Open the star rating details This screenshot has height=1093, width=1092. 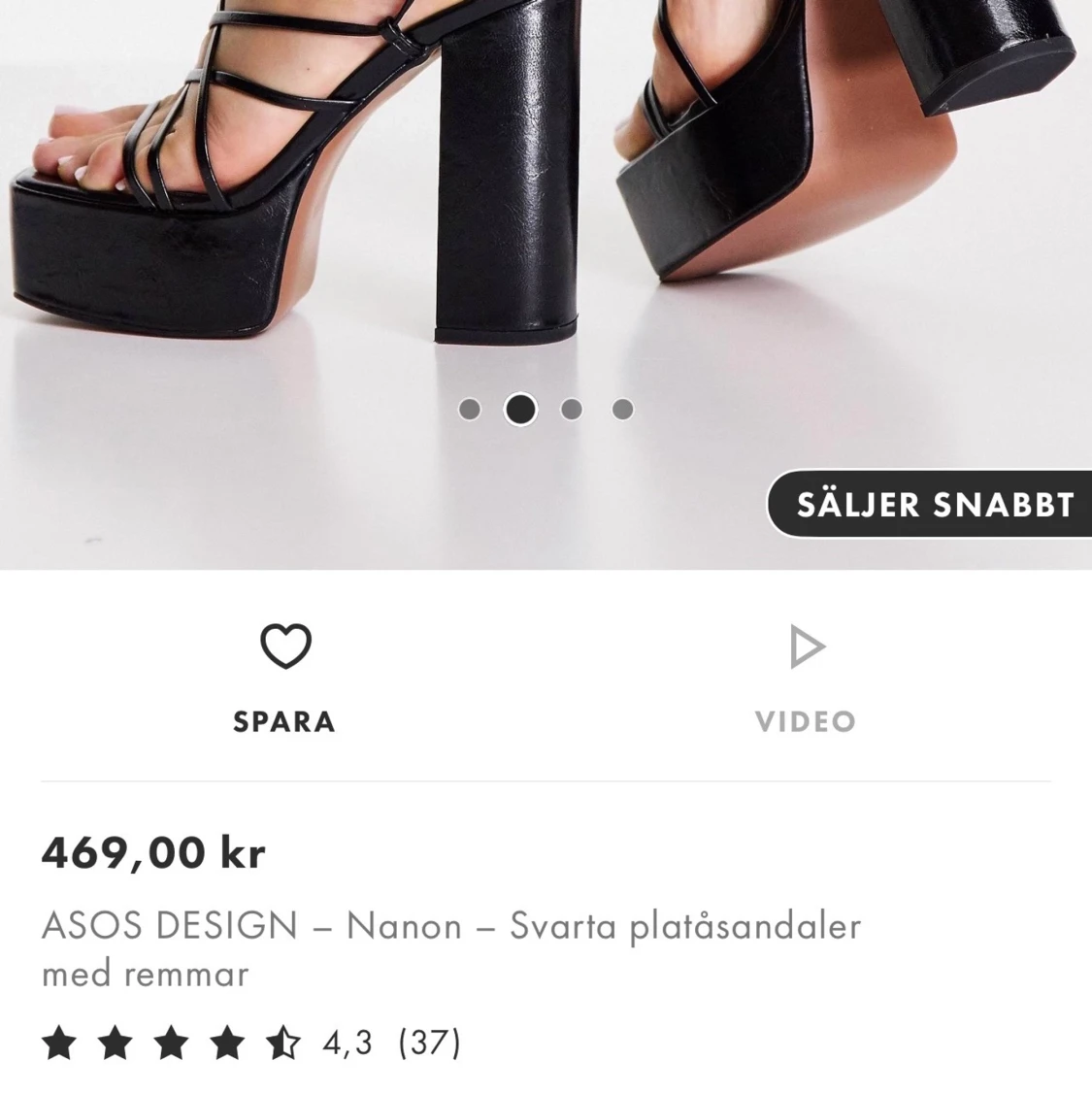(x=170, y=1043)
